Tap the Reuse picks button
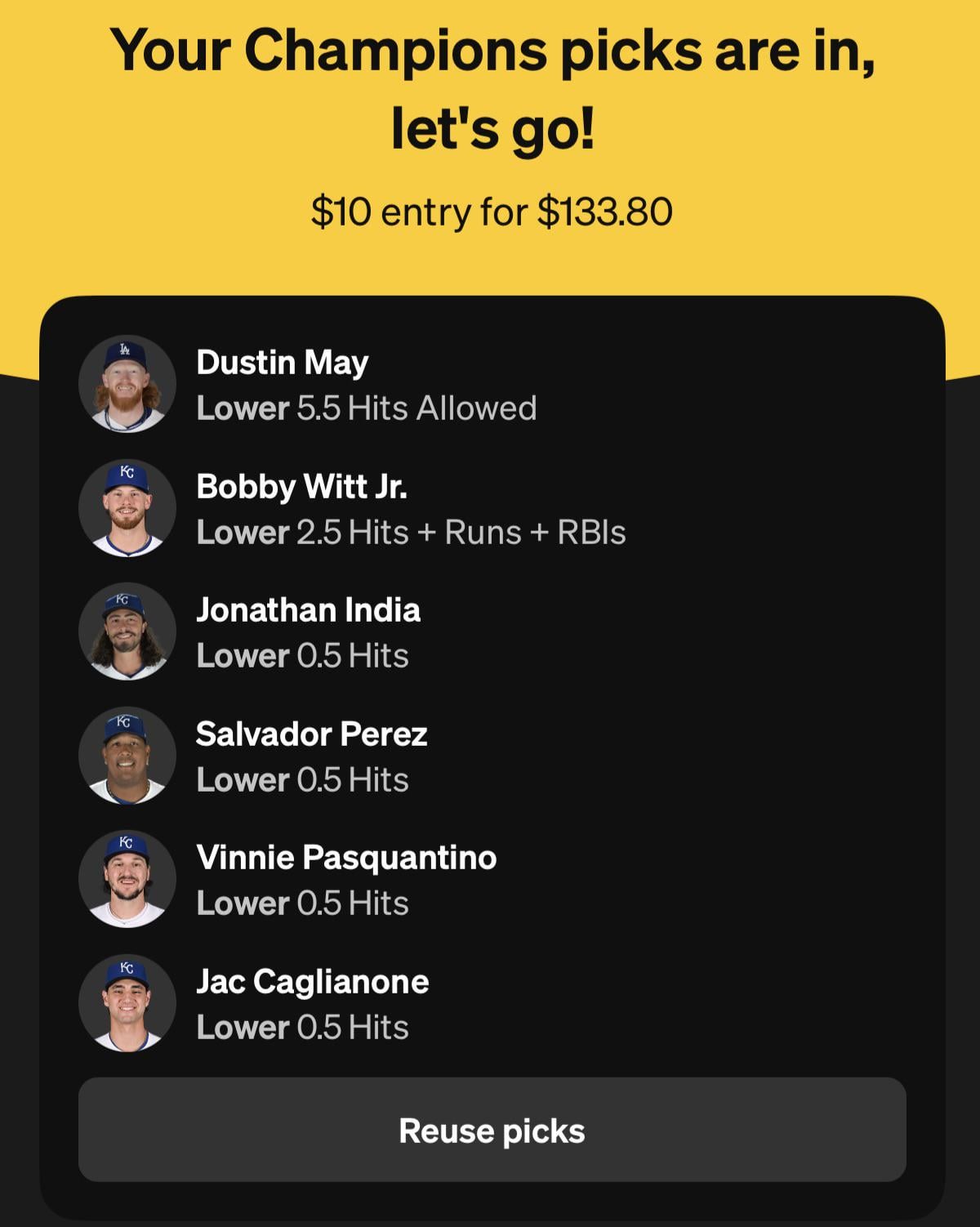Screen dimensions: 980x1227 click(492, 1130)
